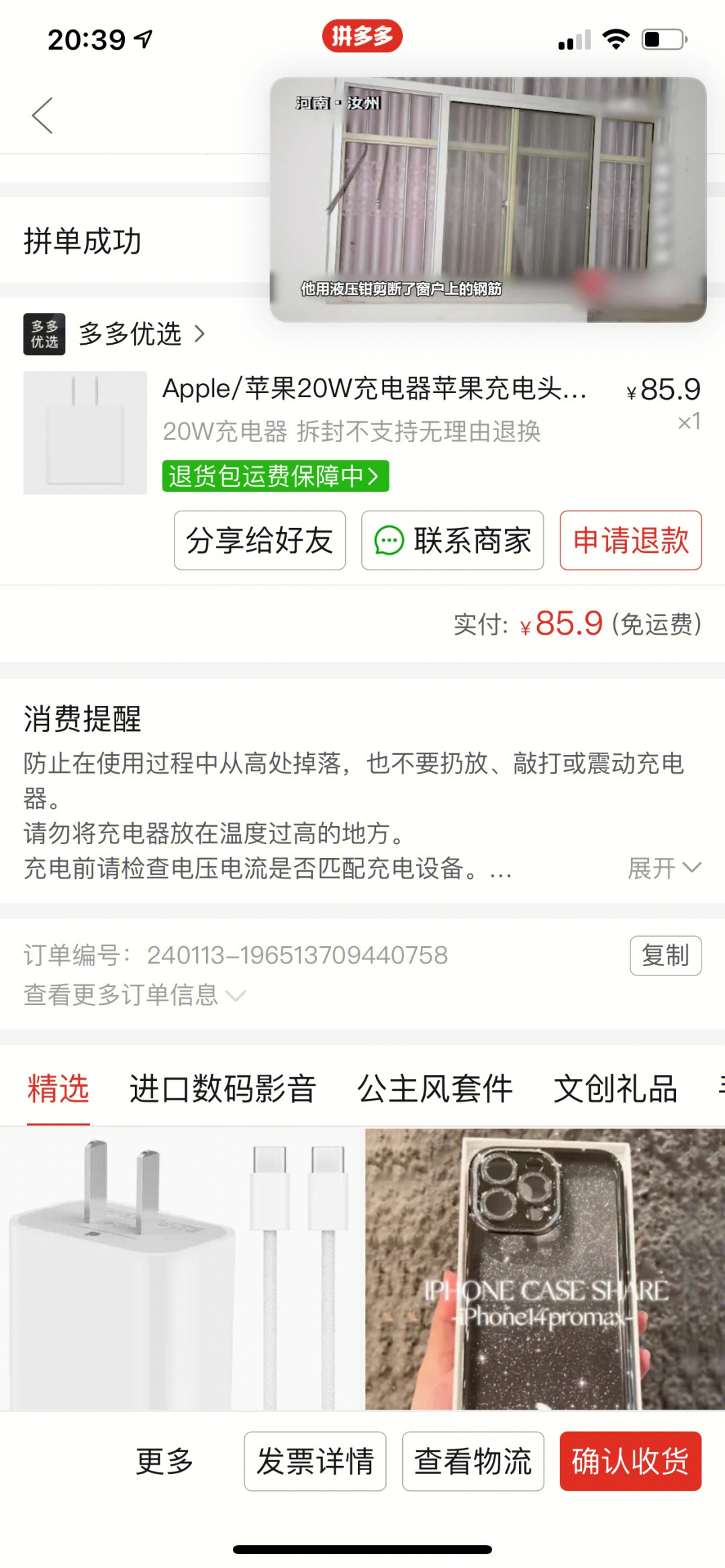The image size is (725, 1568).
Task: Tap 更多 for more options
Action: coord(164,1461)
